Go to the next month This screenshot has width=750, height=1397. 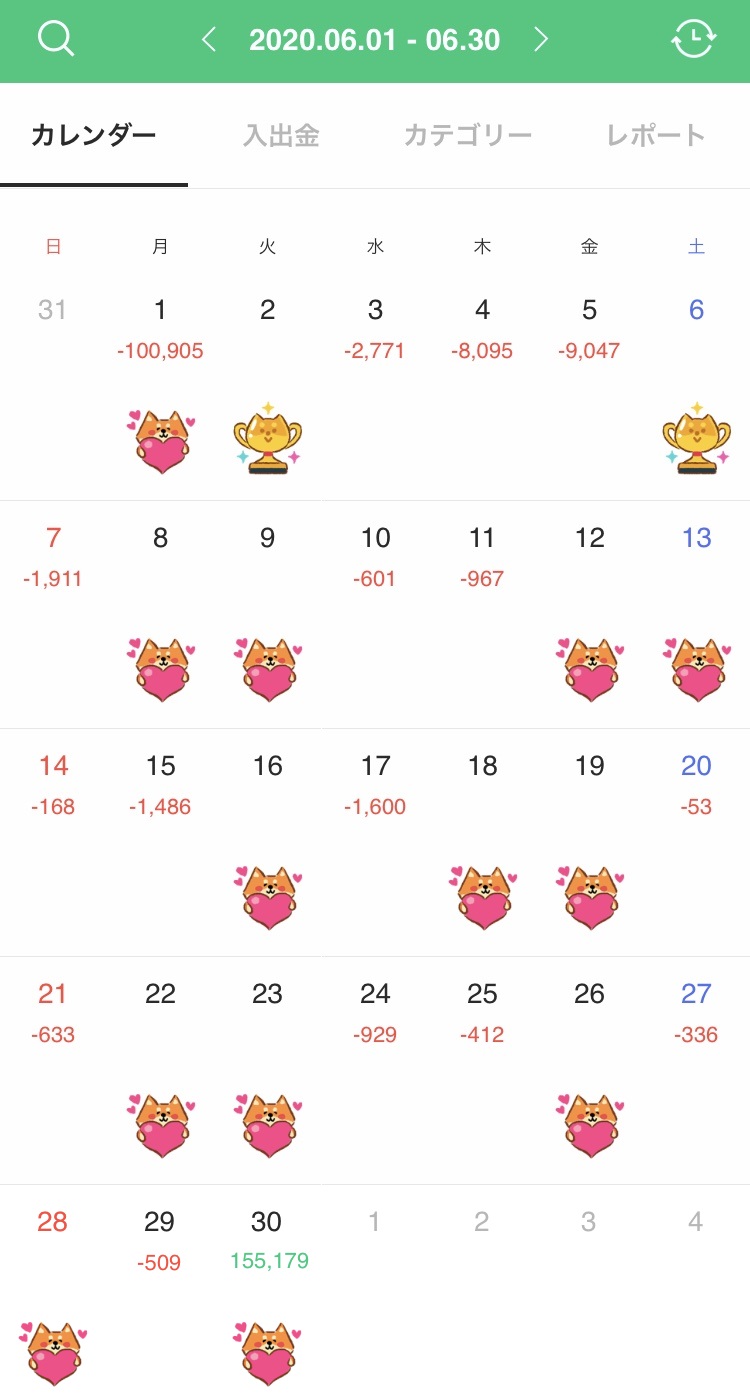click(x=541, y=40)
